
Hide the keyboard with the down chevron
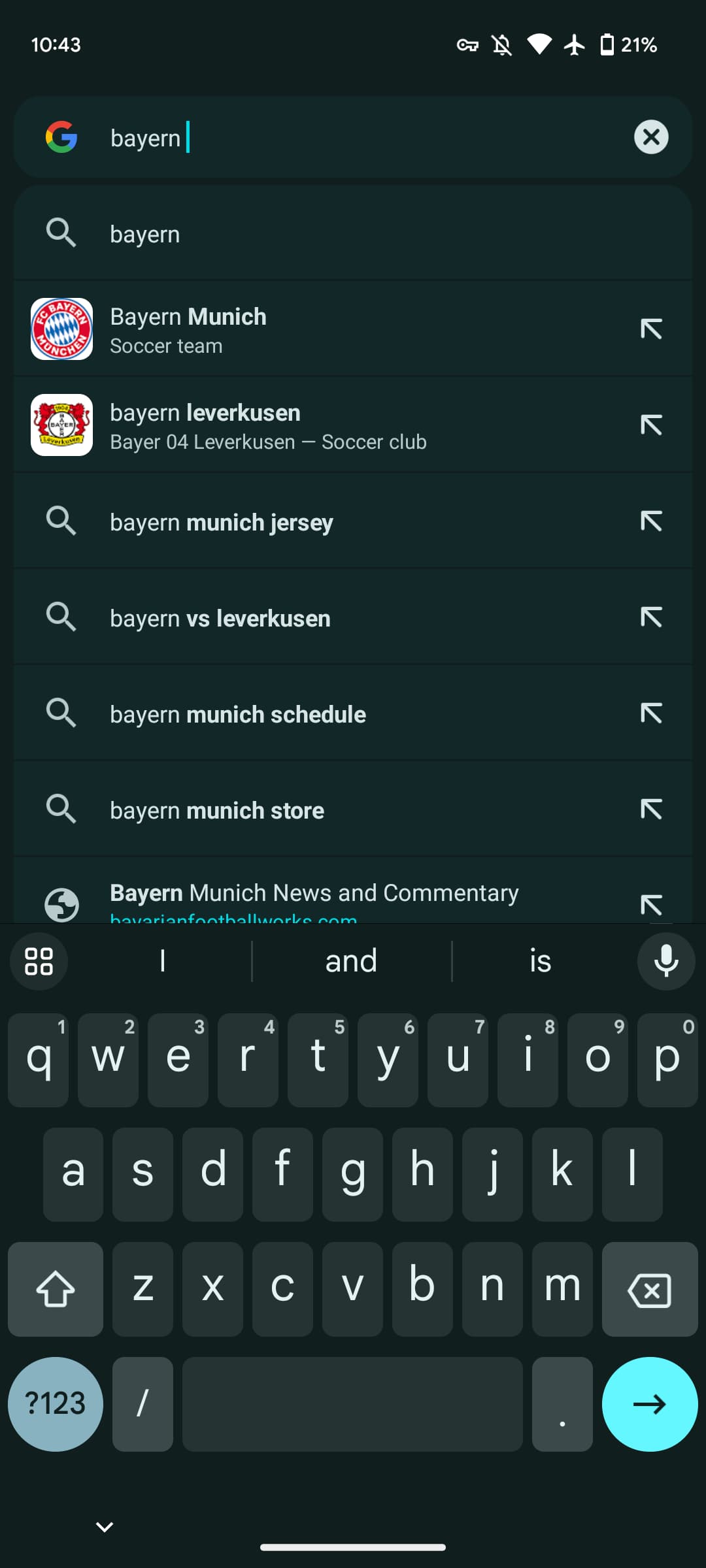pos(105,1527)
